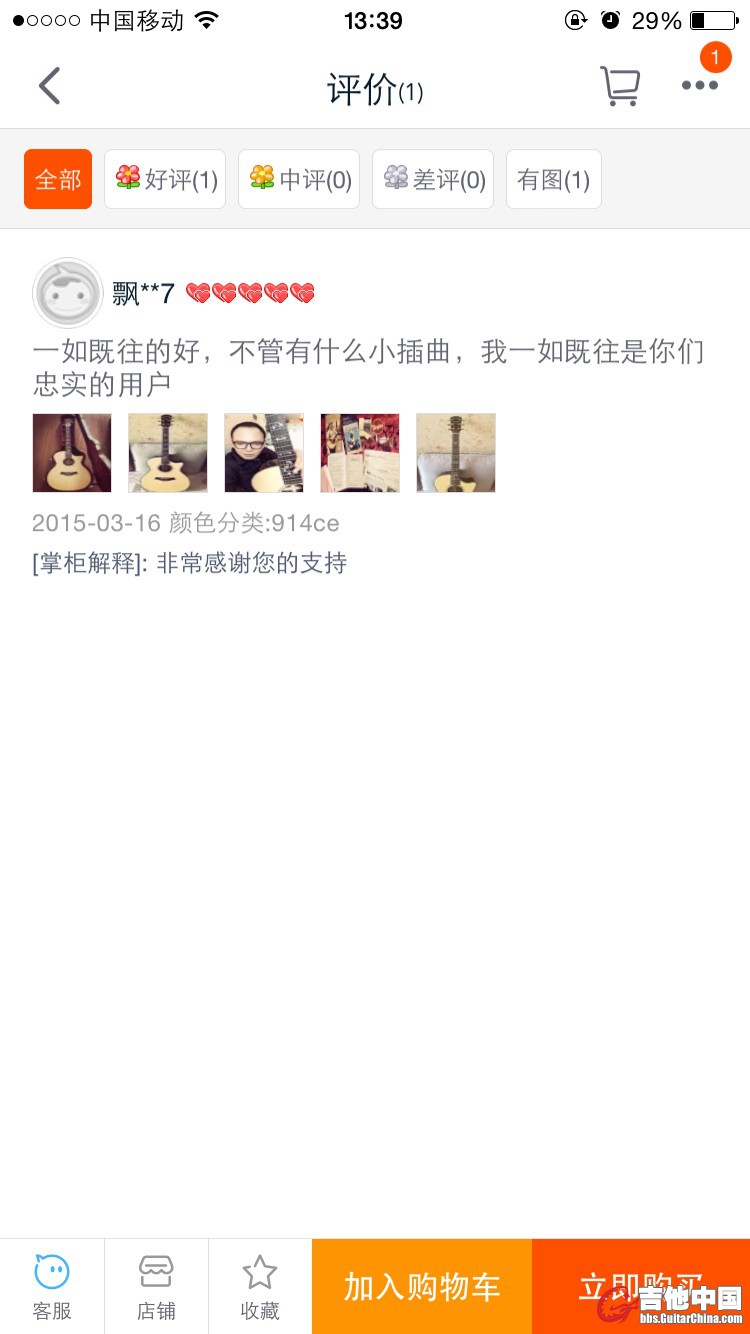Contact 客服 customer service

[x=52, y=1286]
